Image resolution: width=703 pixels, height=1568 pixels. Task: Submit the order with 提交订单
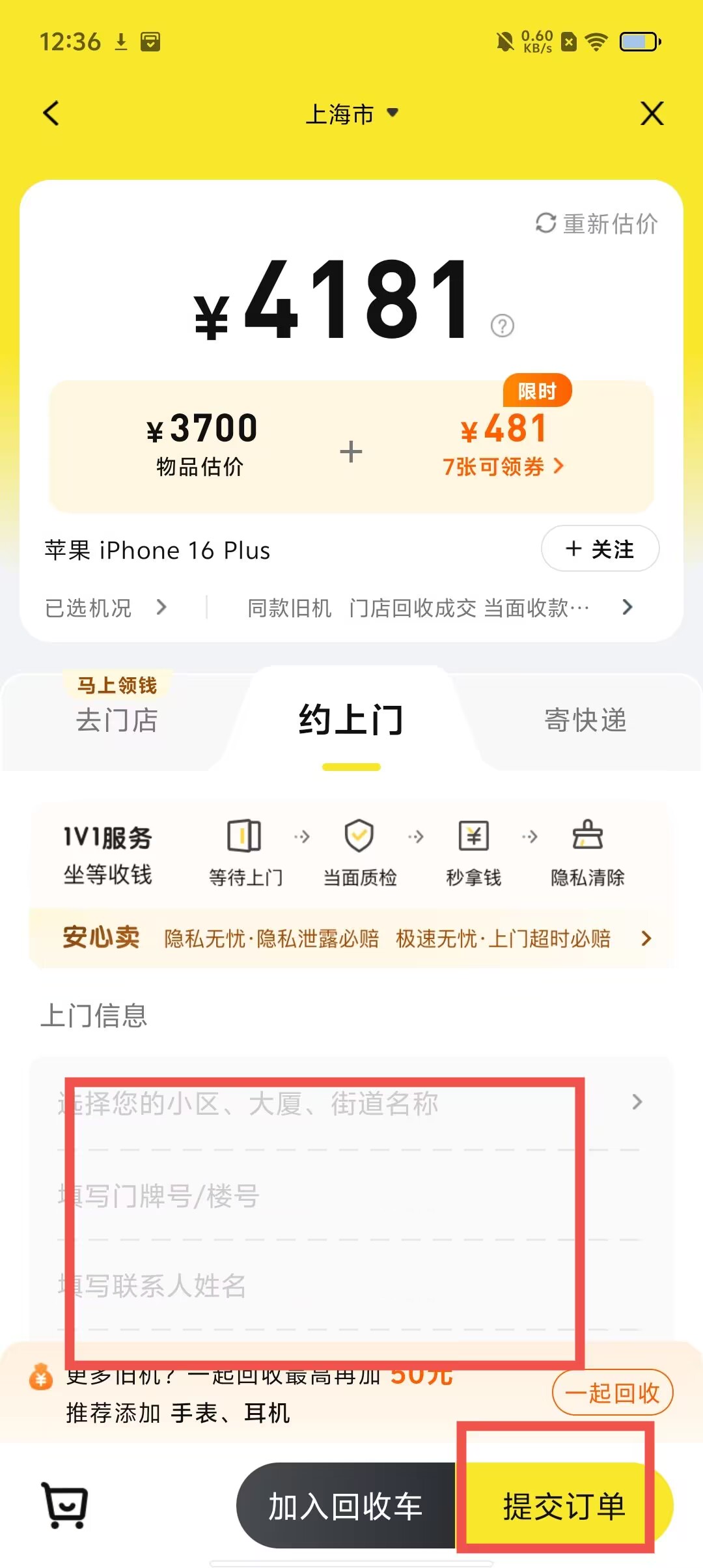[564, 1506]
